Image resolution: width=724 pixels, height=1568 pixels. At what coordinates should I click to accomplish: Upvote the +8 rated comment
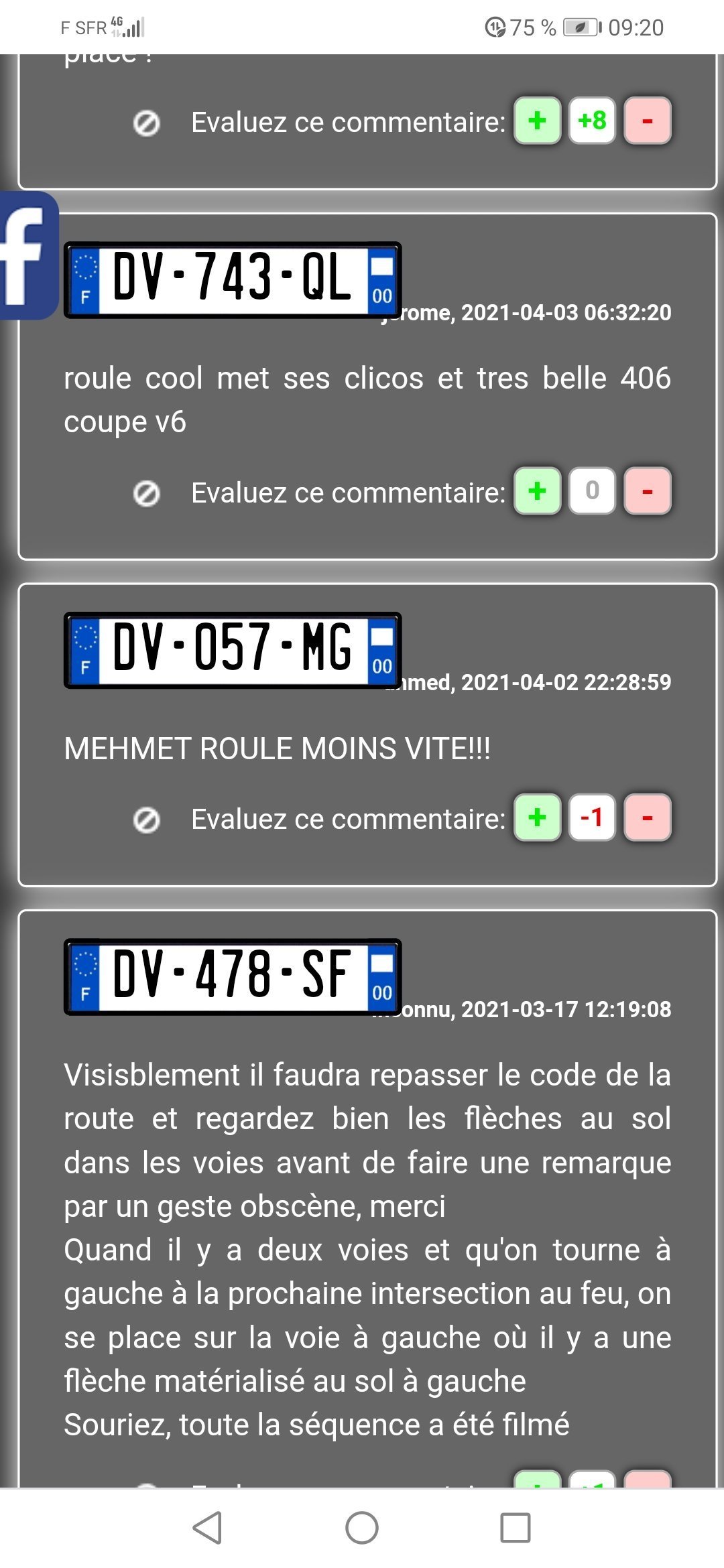[537, 121]
